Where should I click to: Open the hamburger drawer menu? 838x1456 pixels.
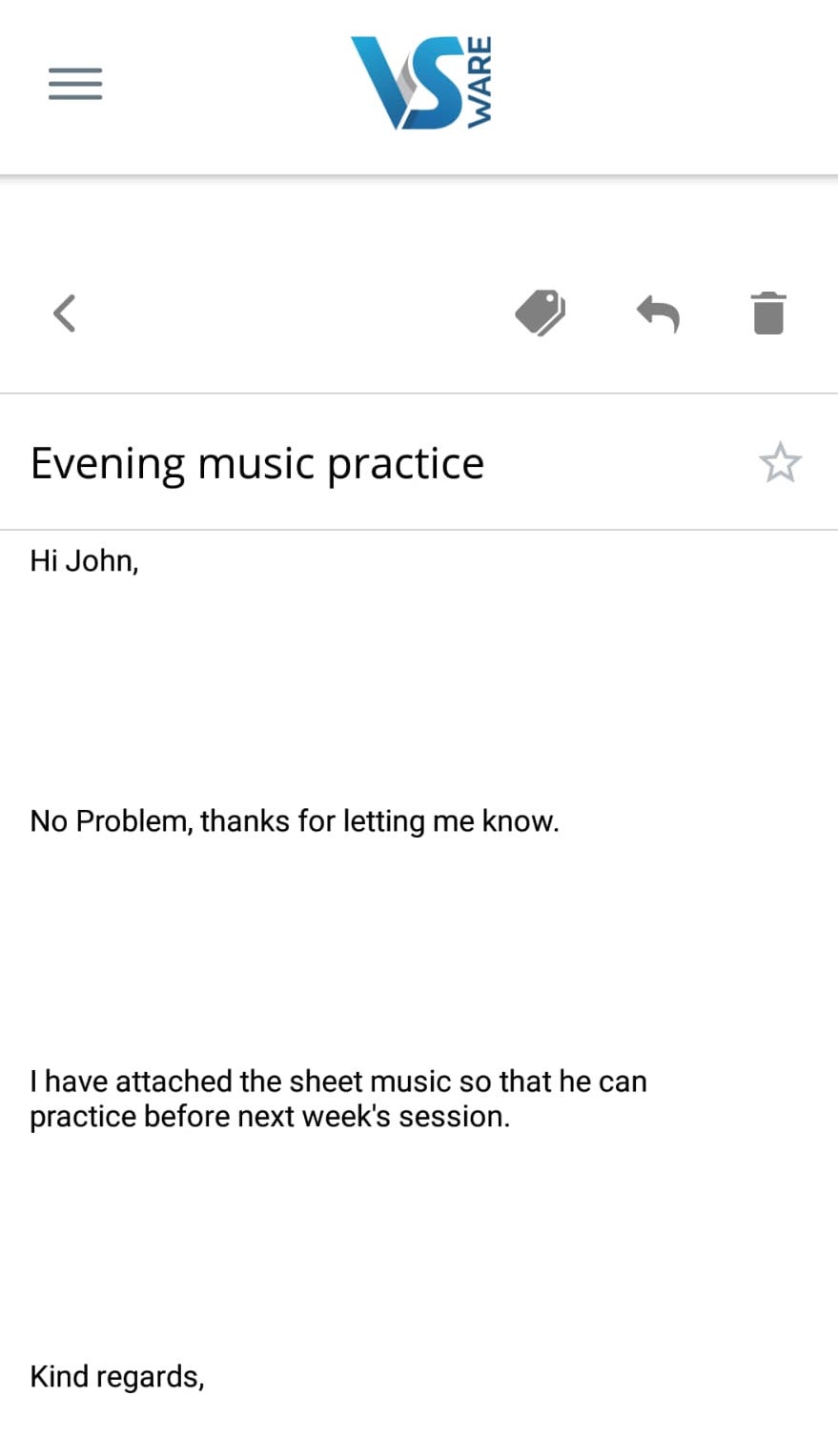(x=75, y=84)
